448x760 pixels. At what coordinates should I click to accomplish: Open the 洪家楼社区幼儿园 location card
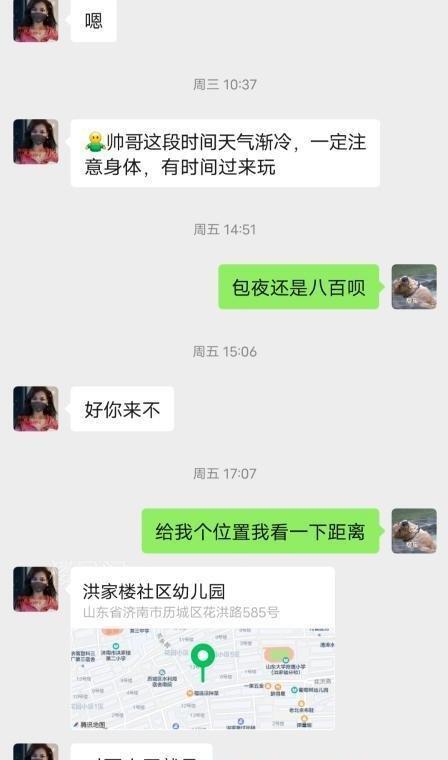tap(203, 648)
